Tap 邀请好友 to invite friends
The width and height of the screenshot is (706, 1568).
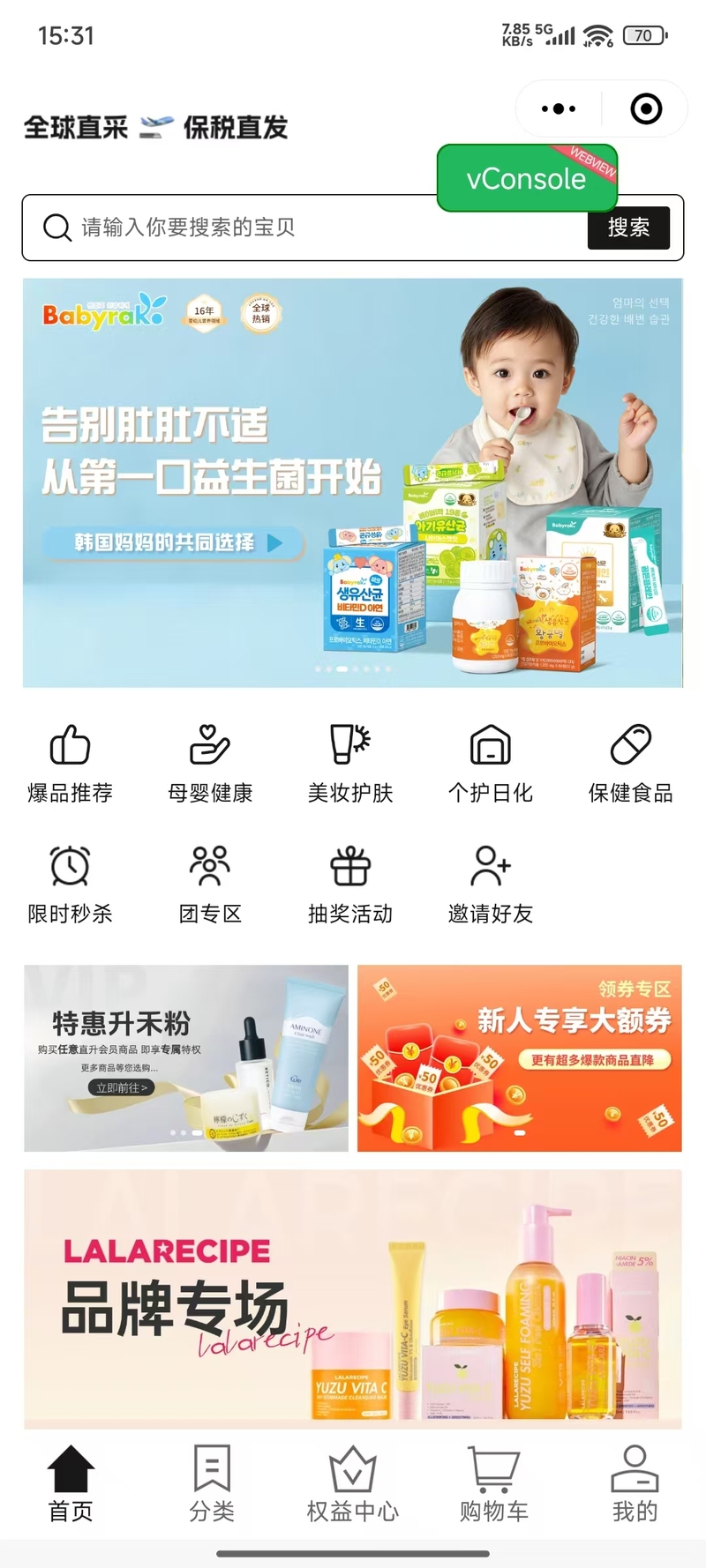pos(491,884)
